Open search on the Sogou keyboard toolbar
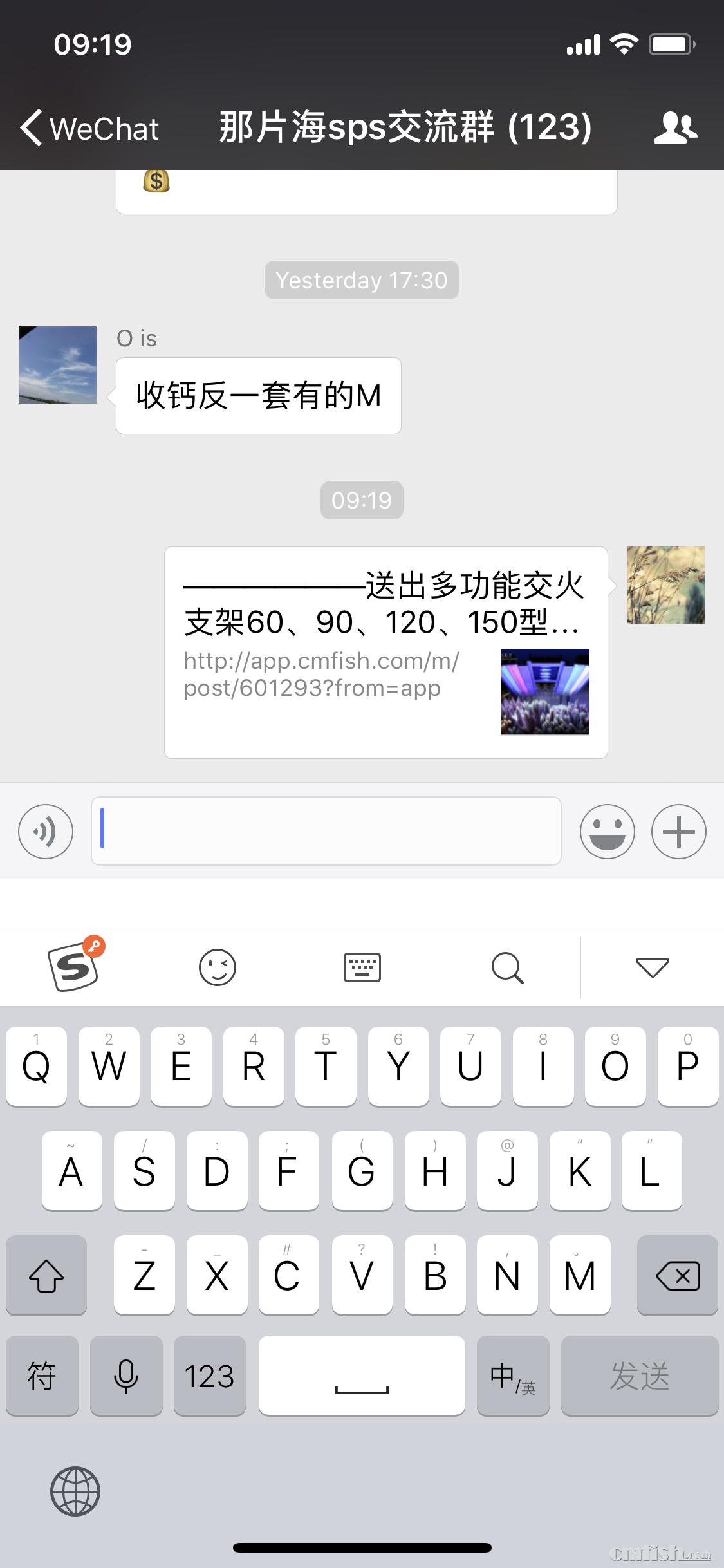724x1568 pixels. tap(507, 967)
